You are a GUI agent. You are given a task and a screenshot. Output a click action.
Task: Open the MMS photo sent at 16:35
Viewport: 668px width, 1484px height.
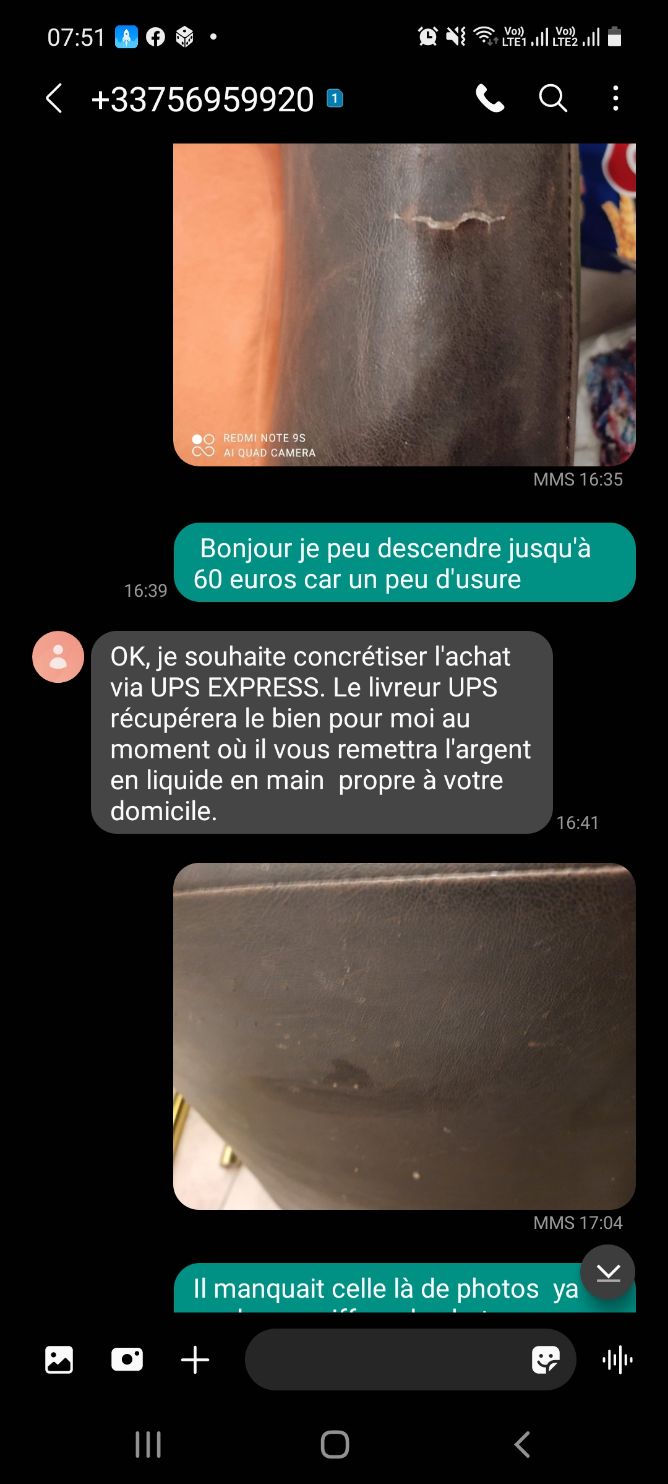click(x=404, y=303)
